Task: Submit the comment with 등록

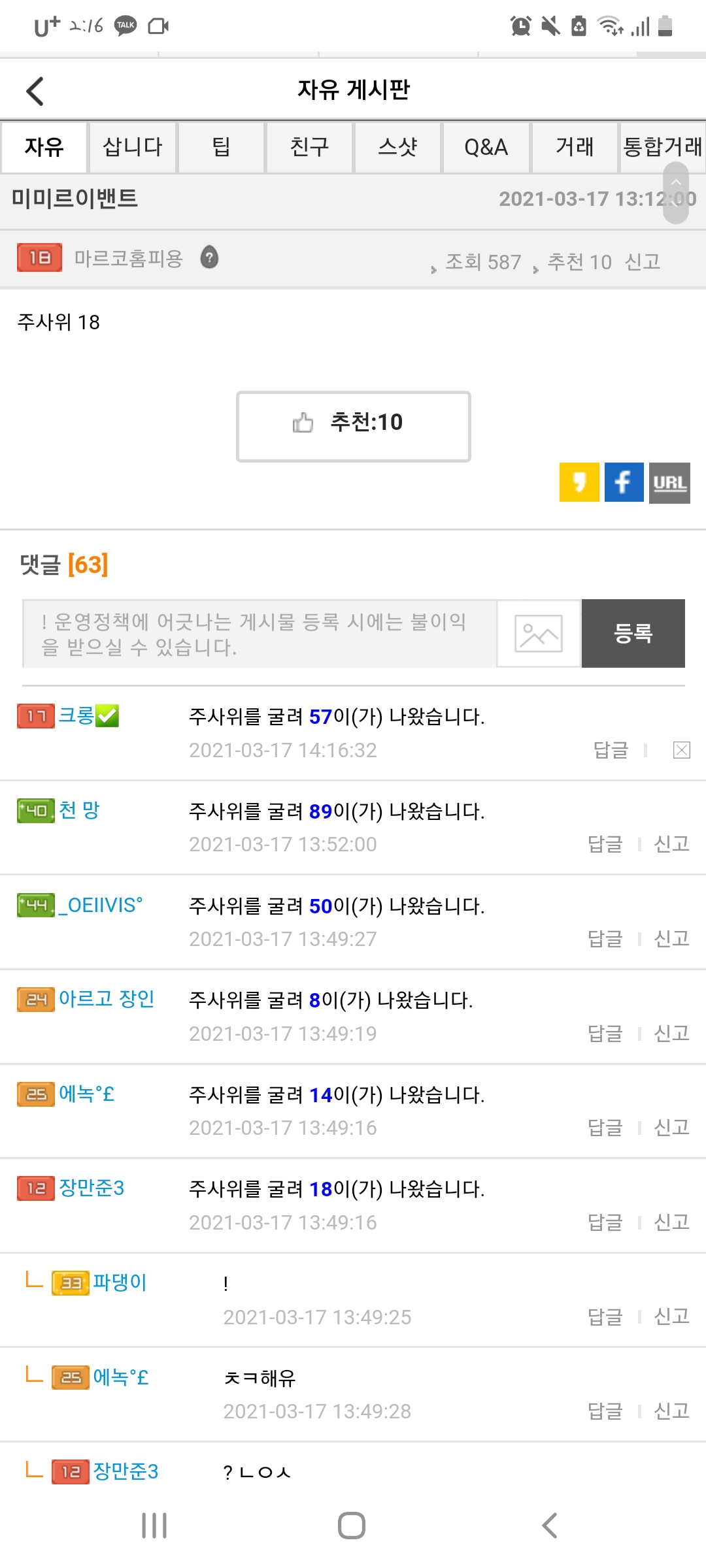Action: click(x=633, y=634)
